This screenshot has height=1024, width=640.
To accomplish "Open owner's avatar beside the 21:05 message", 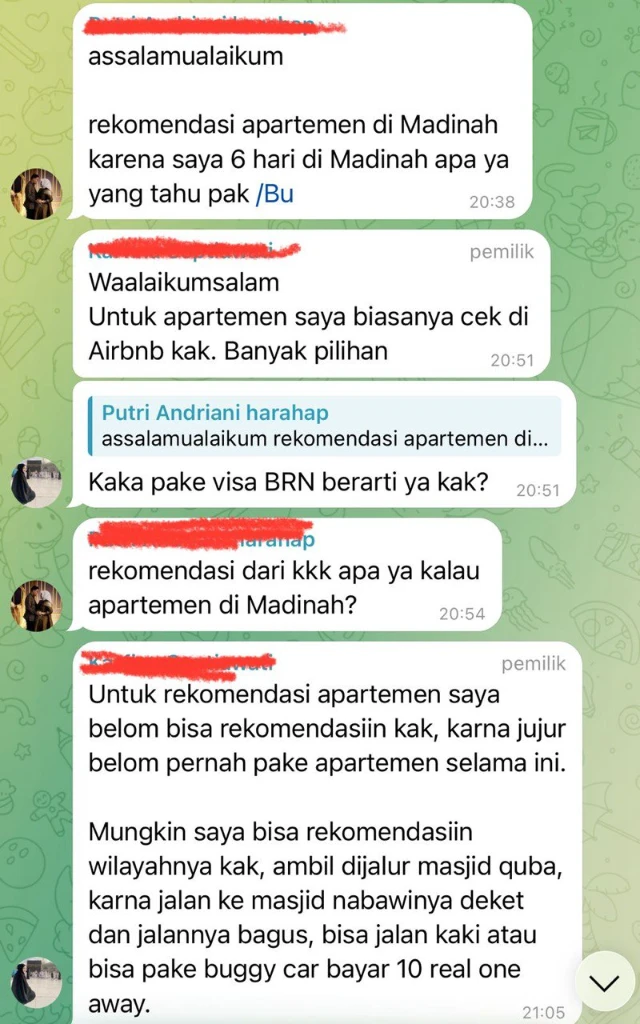I will [37, 982].
